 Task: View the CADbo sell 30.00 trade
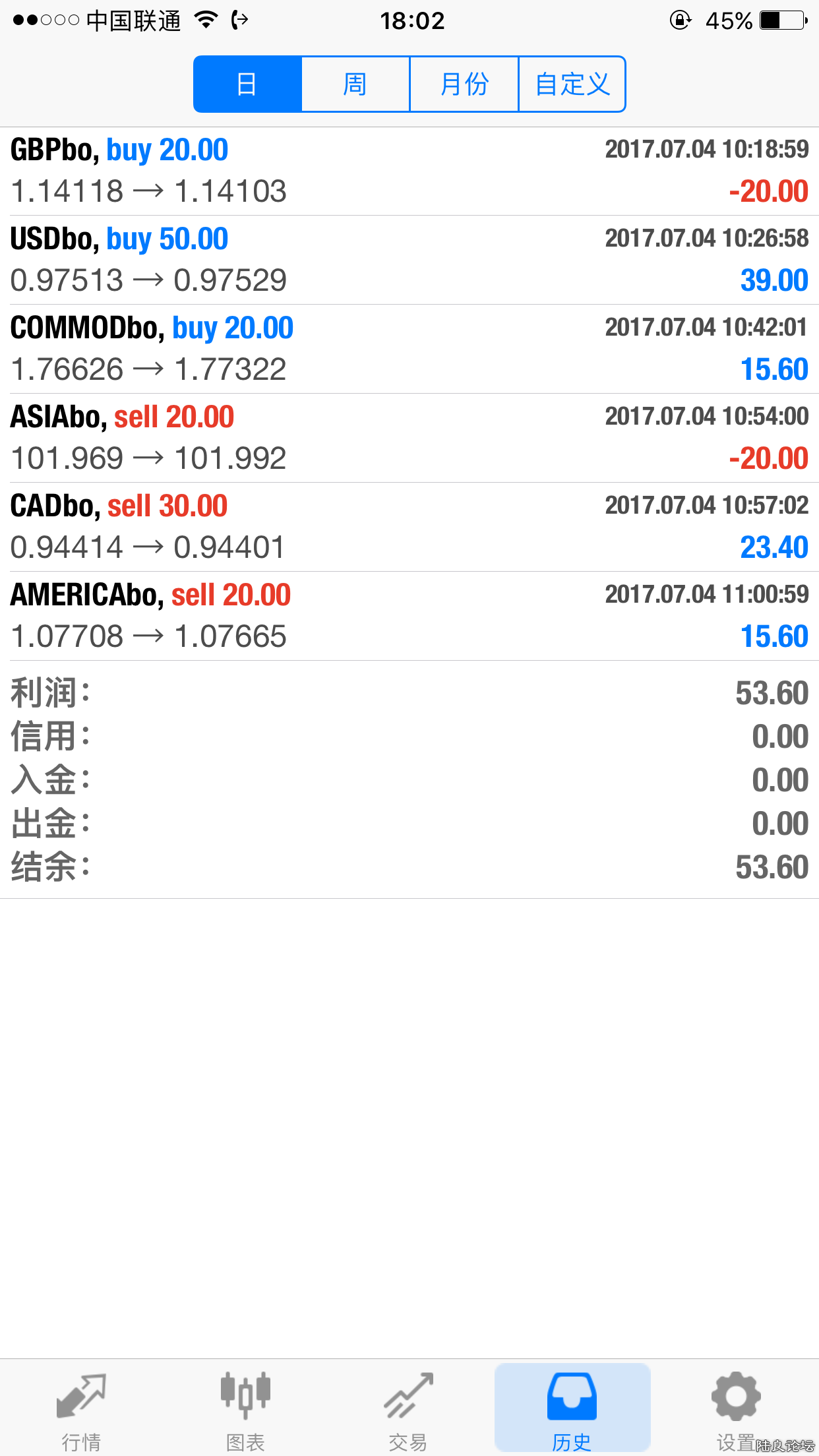pos(409,527)
